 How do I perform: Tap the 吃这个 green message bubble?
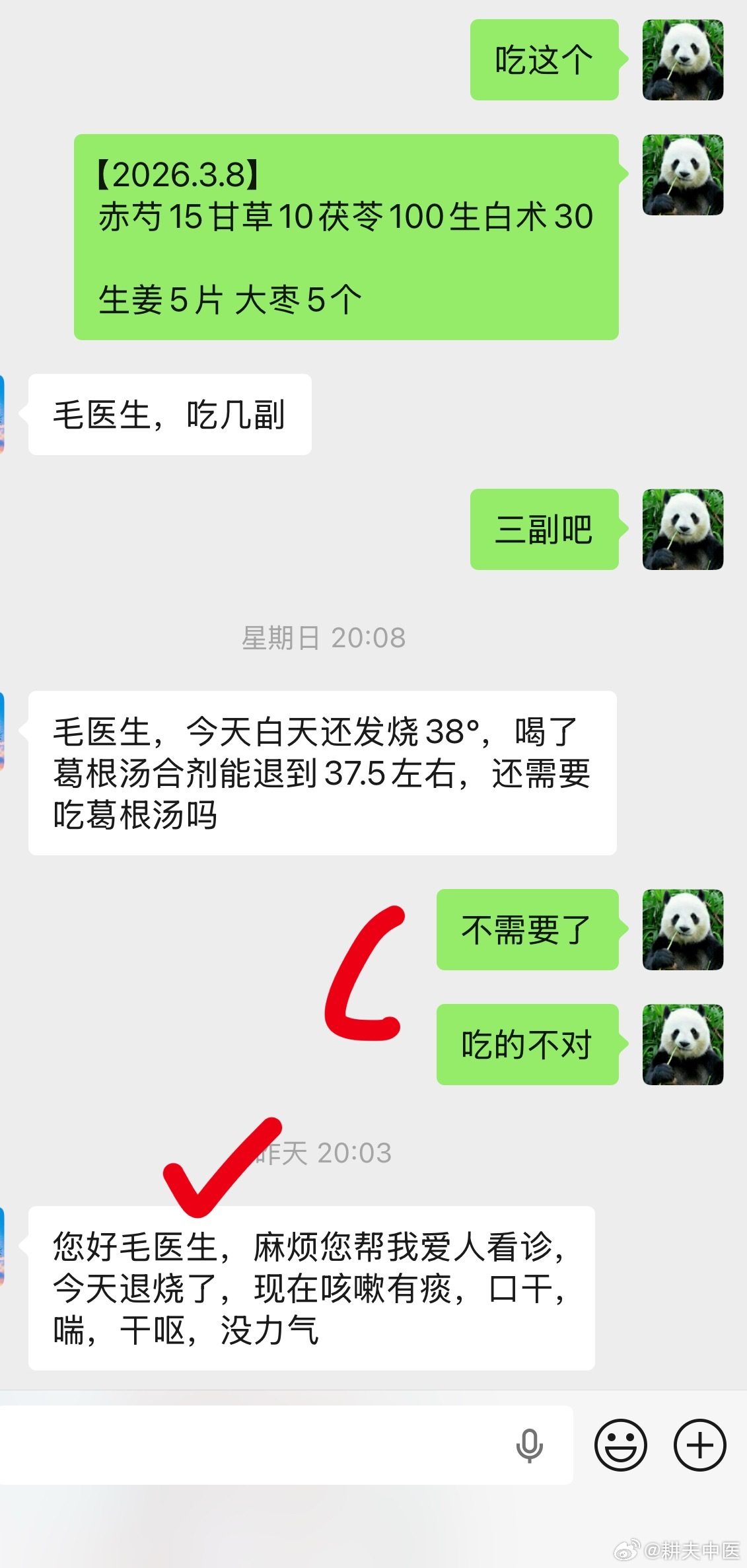[x=545, y=59]
